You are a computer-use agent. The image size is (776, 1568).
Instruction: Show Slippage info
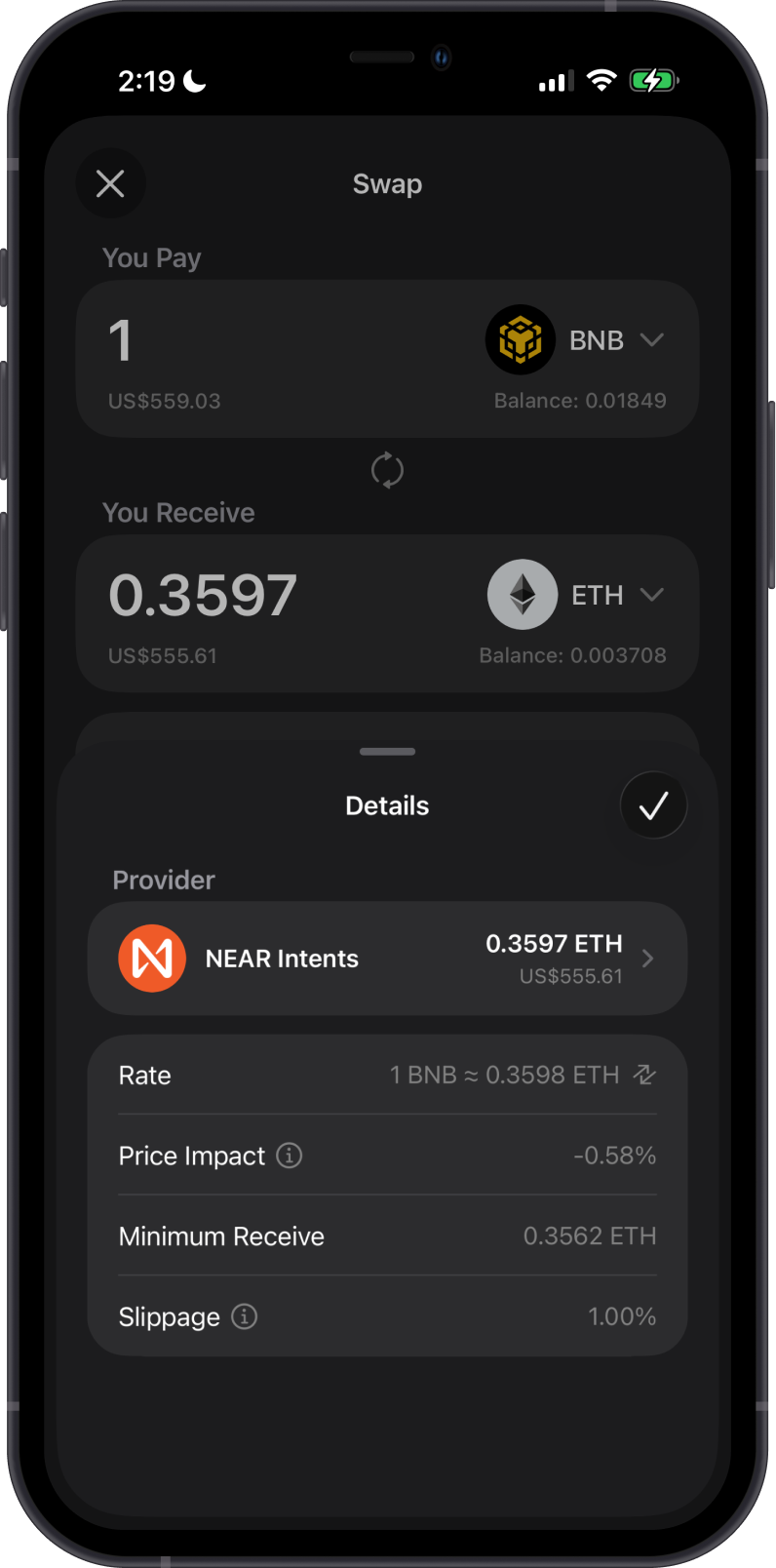(x=244, y=1316)
